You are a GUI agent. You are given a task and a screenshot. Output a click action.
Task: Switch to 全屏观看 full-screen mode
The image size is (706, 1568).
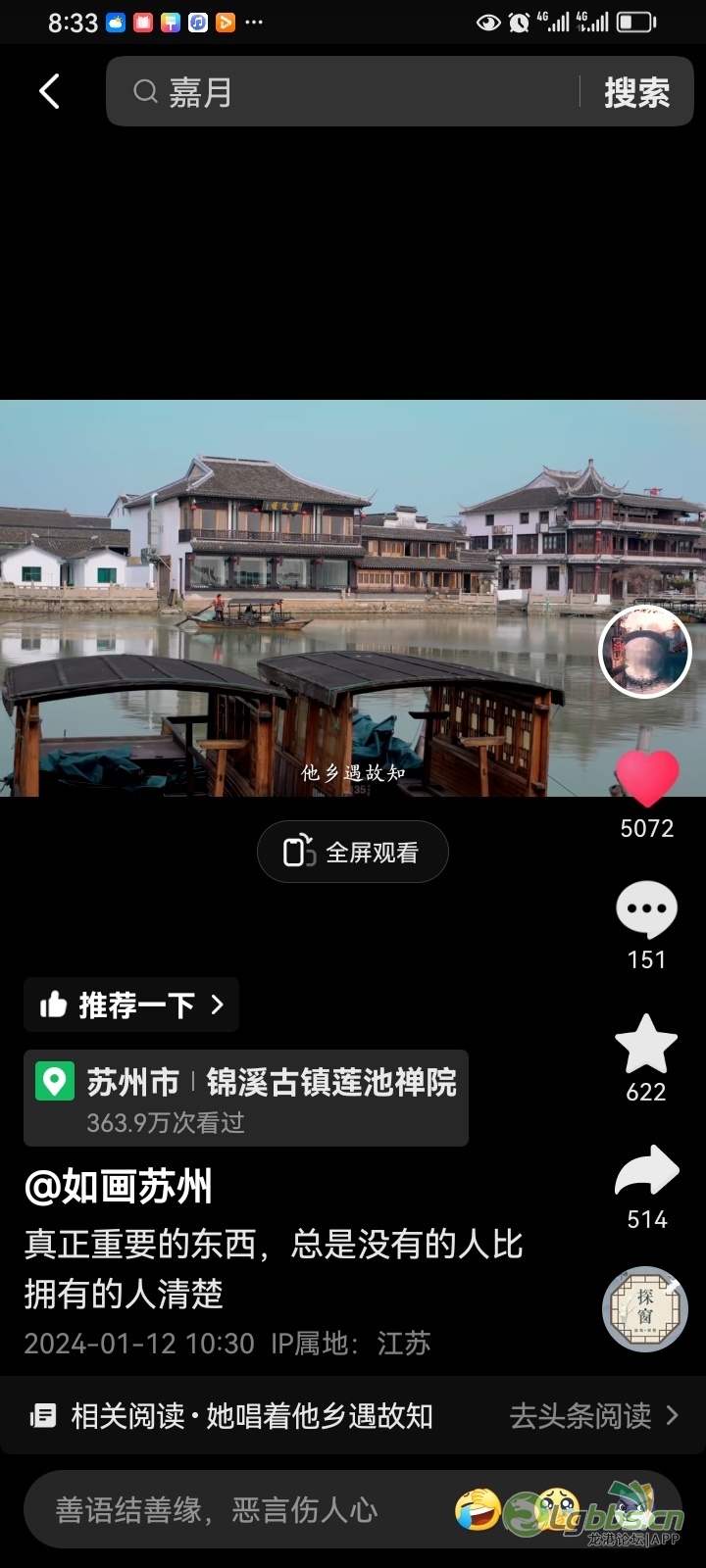(x=352, y=852)
